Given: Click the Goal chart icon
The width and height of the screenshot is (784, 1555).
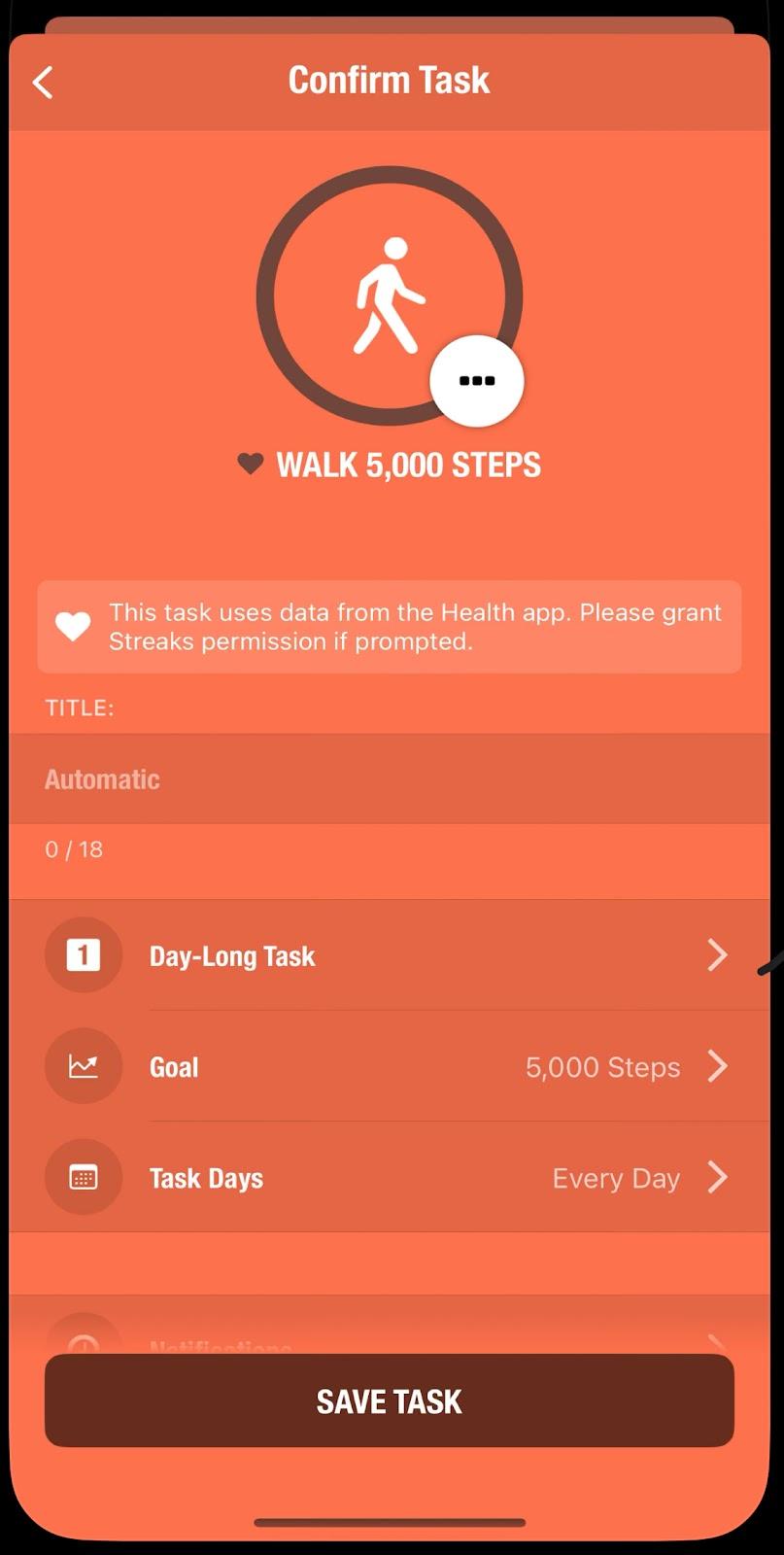Looking at the screenshot, I should tap(83, 1065).
